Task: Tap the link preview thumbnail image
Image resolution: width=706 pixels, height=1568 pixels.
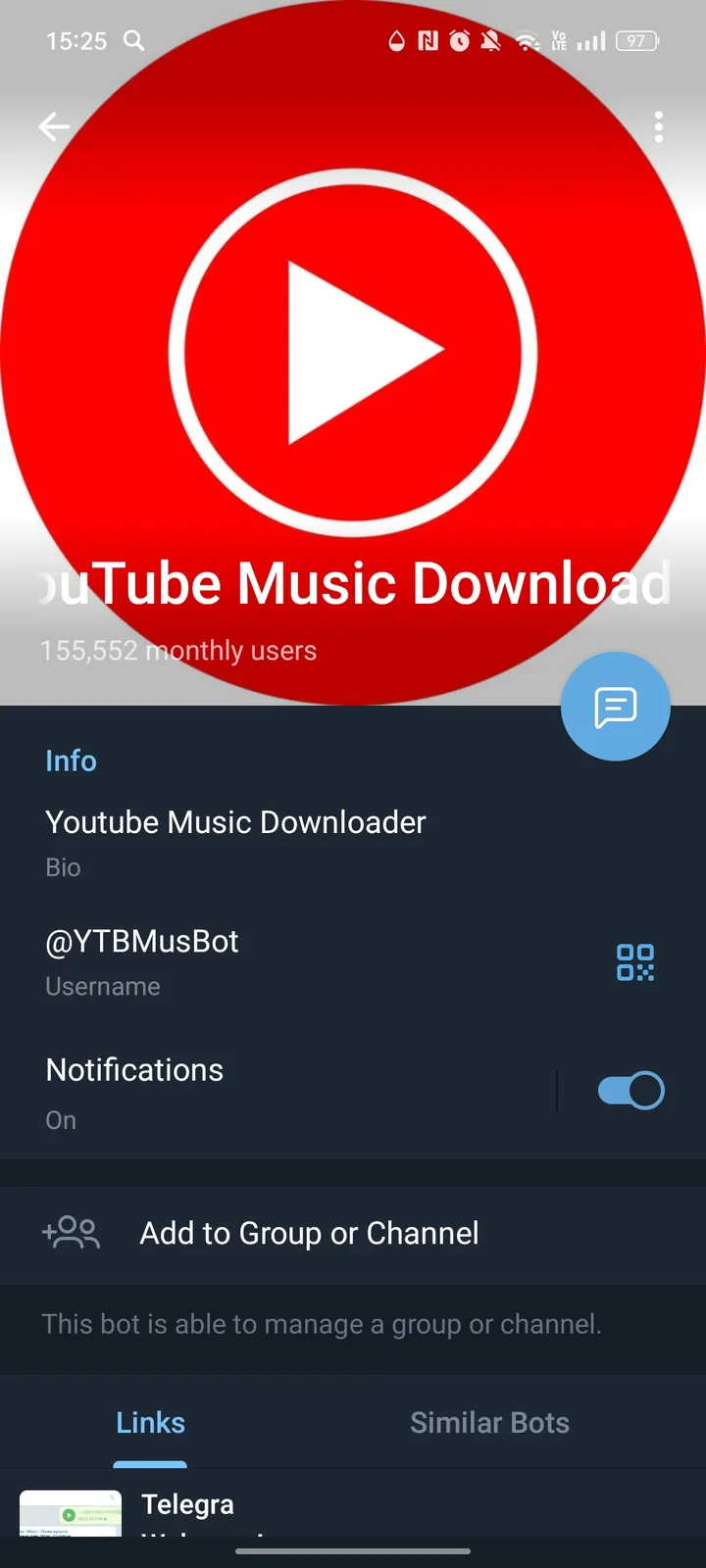Action: coord(71,1512)
